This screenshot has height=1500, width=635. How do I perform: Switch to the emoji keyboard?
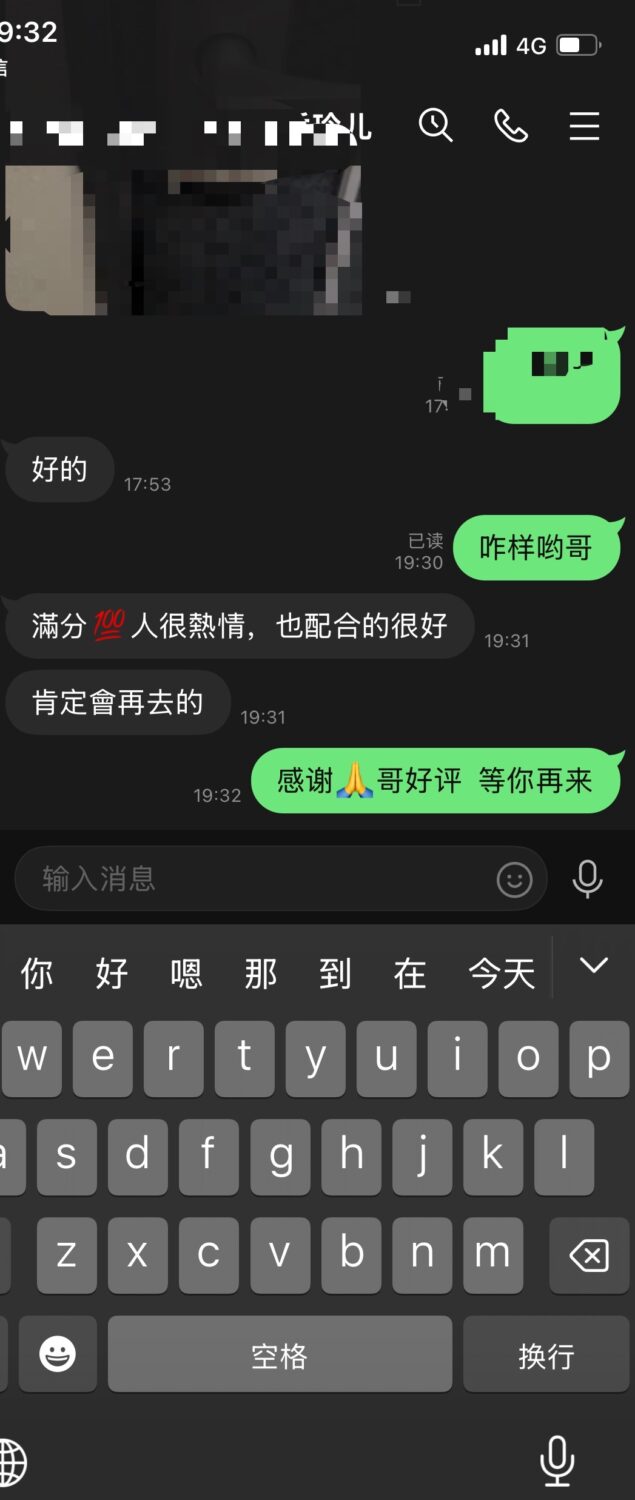click(58, 1356)
